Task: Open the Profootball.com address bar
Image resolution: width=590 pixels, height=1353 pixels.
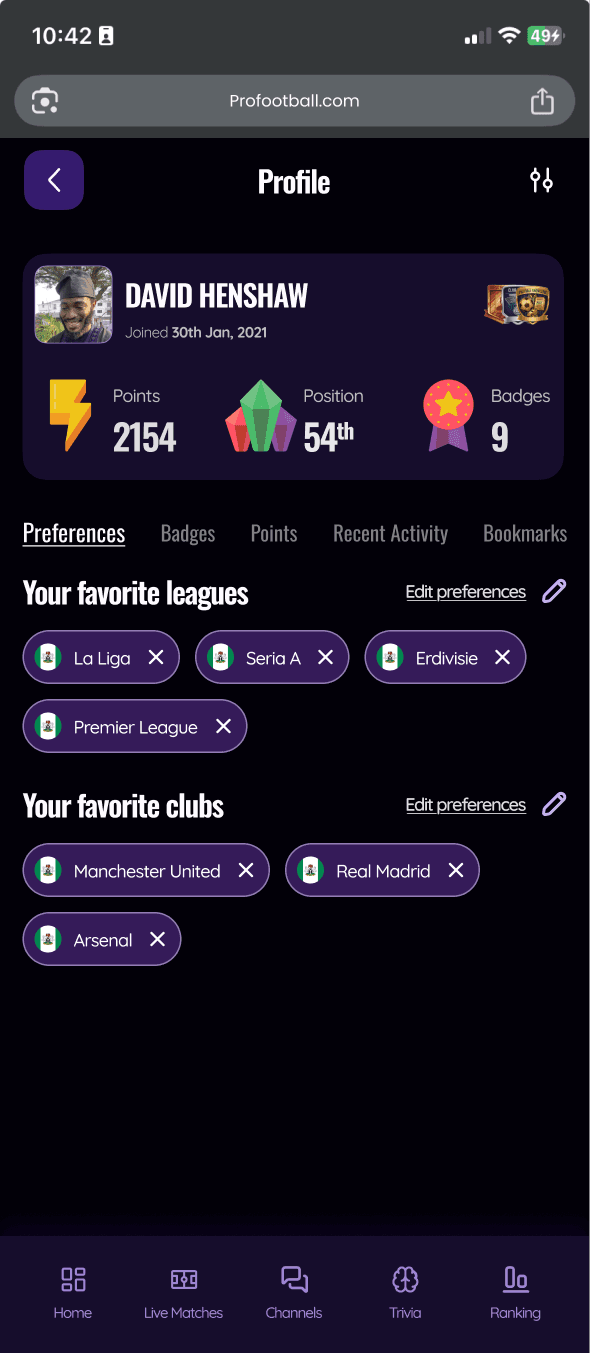Action: click(x=294, y=101)
